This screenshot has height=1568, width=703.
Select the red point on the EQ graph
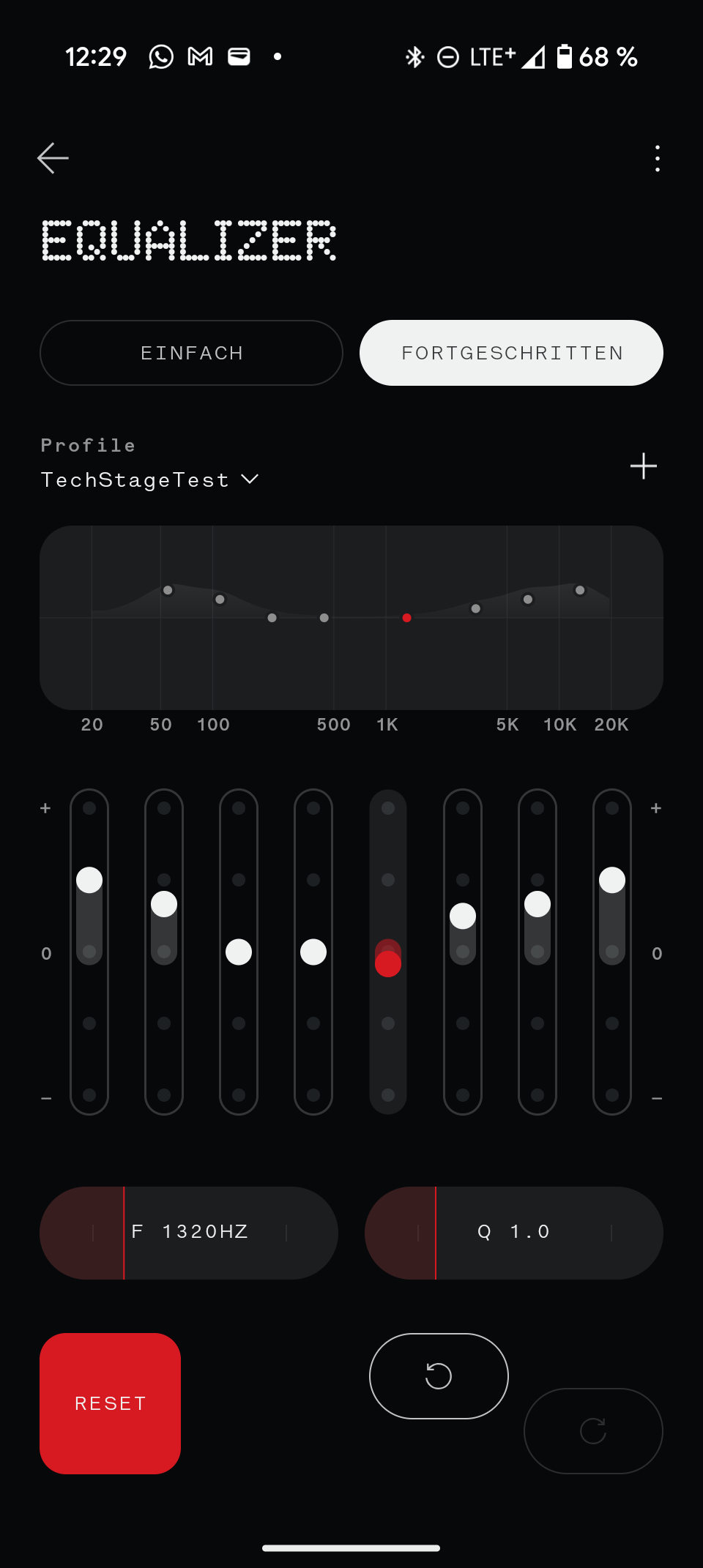coord(406,618)
